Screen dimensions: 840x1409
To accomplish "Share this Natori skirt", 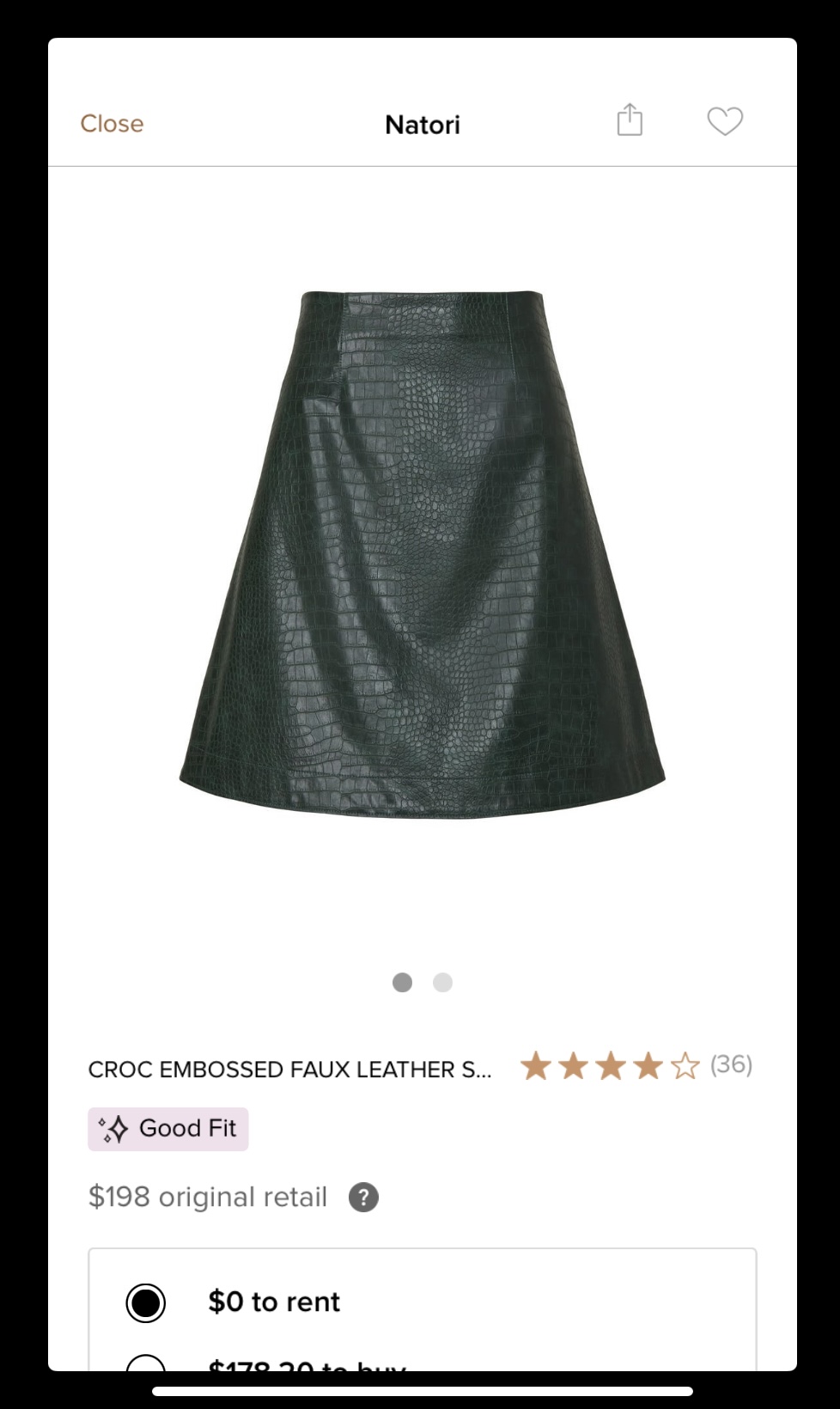I will pyautogui.click(x=630, y=120).
